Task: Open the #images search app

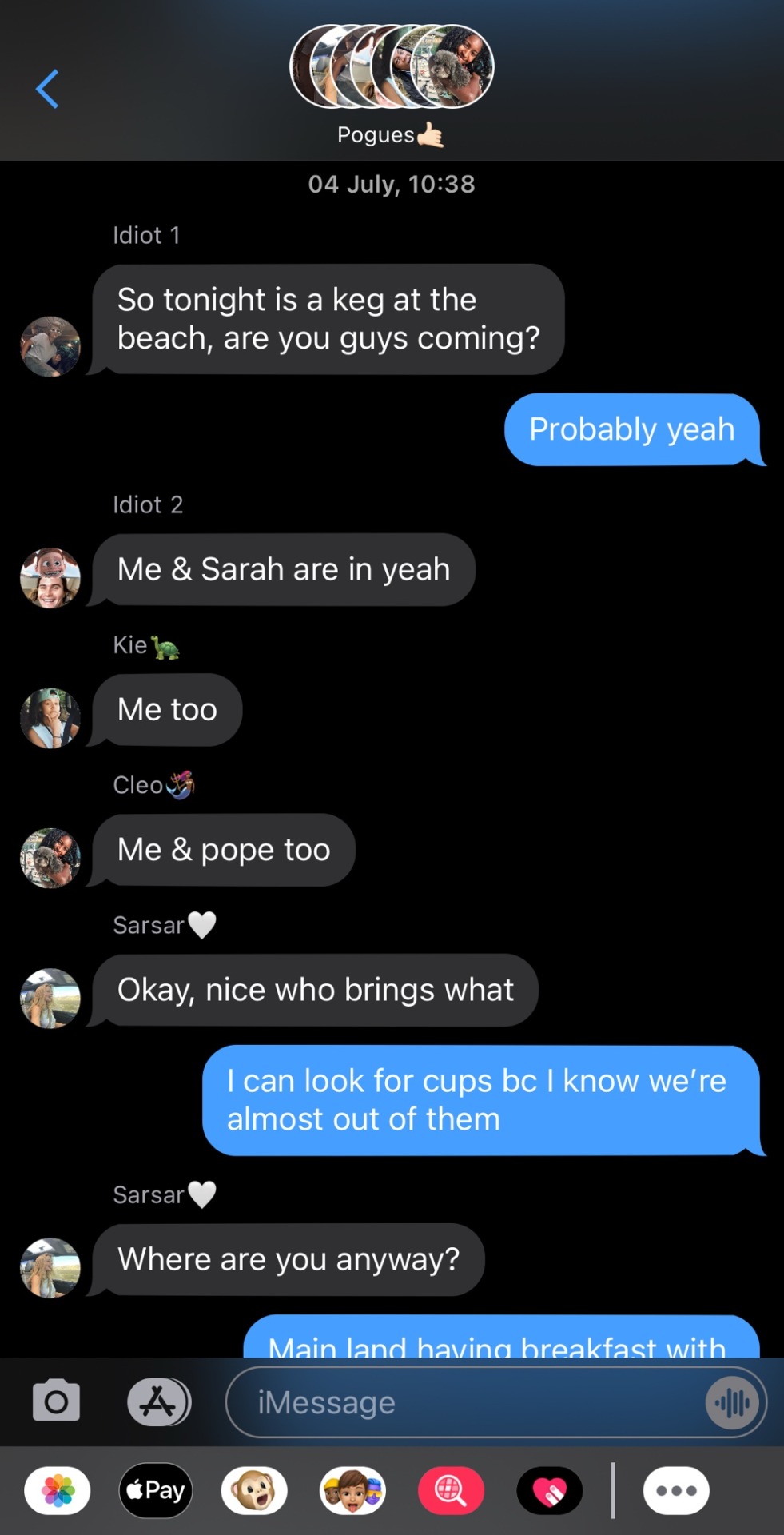Action: (451, 1491)
